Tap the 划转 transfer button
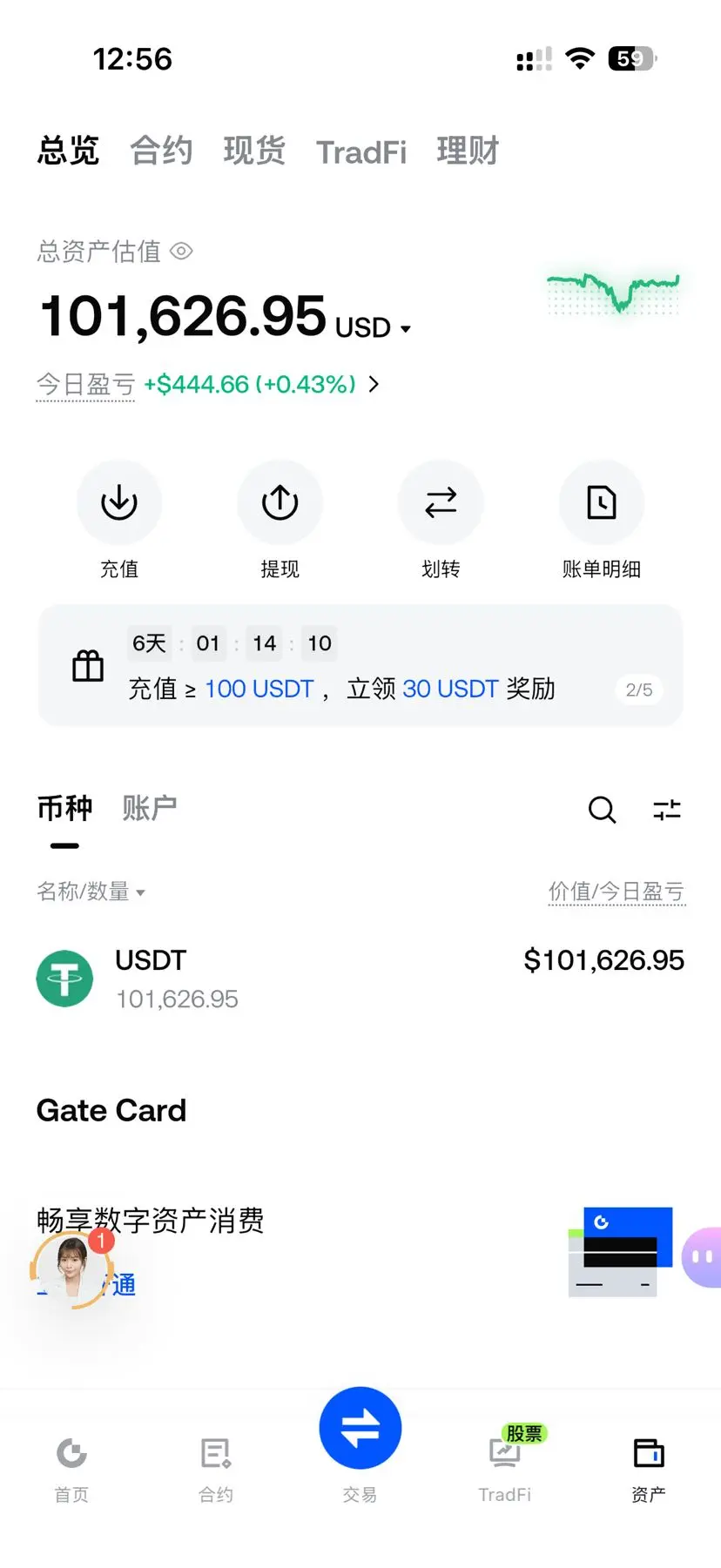 pyautogui.click(x=441, y=520)
